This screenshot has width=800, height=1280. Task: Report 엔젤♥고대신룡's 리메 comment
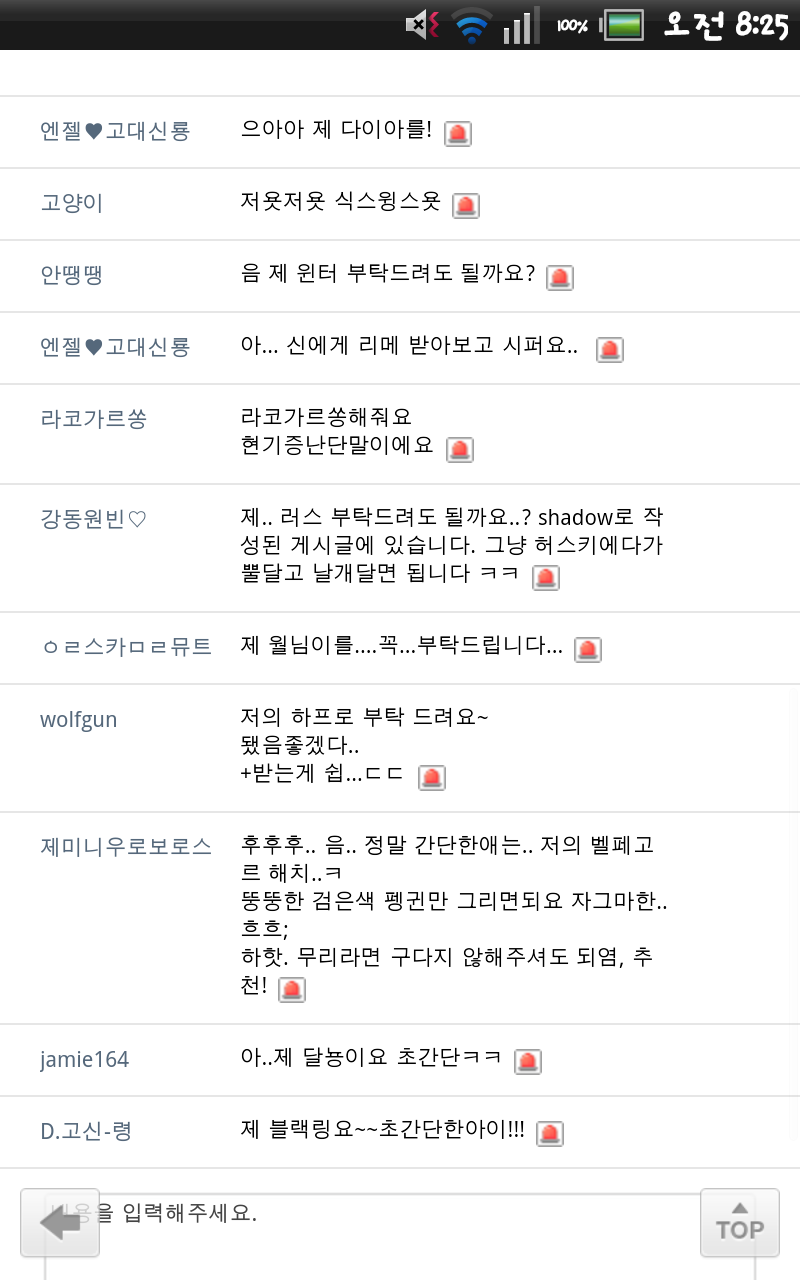[610, 350]
